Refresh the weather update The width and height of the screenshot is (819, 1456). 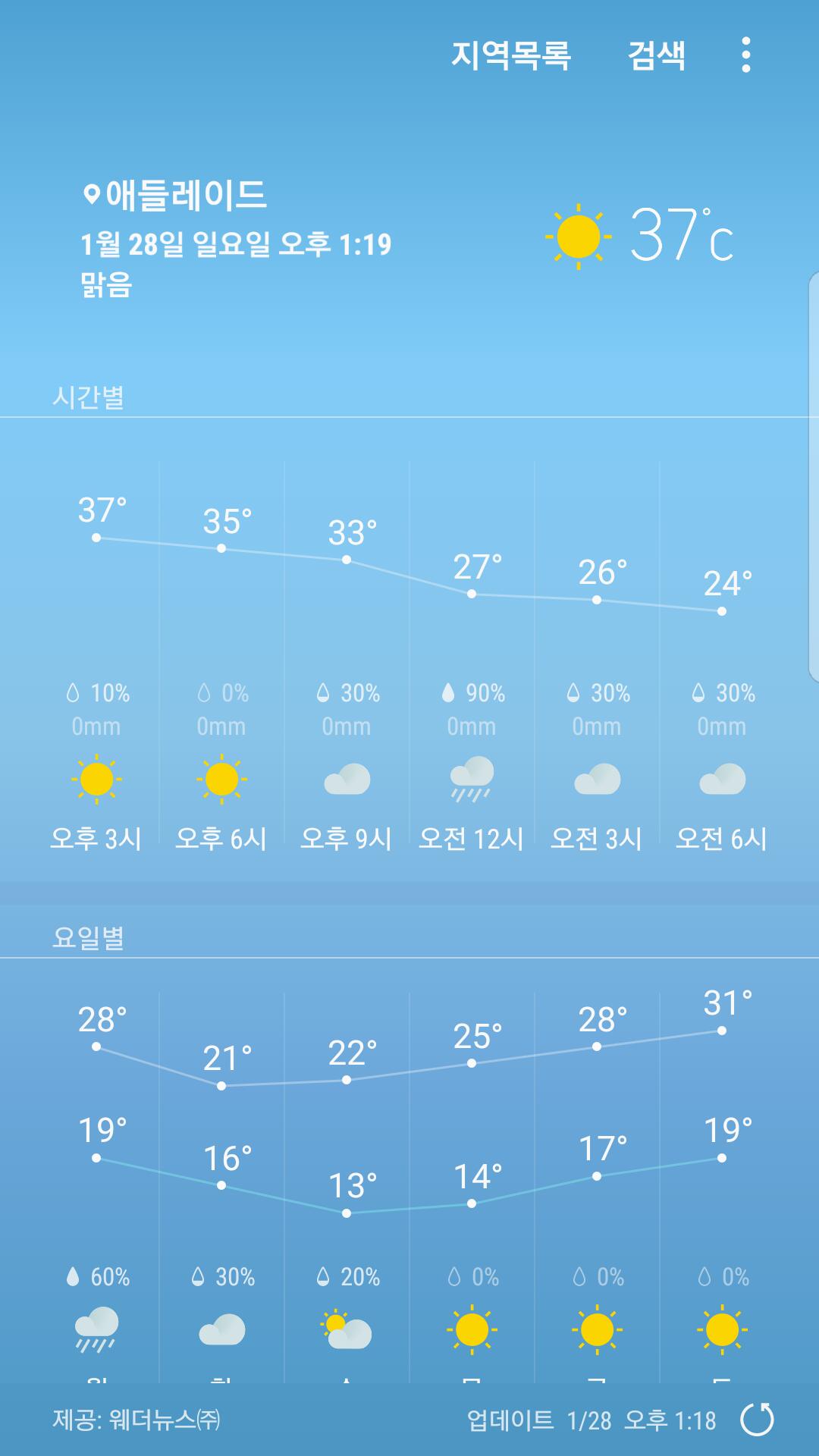(x=757, y=1419)
